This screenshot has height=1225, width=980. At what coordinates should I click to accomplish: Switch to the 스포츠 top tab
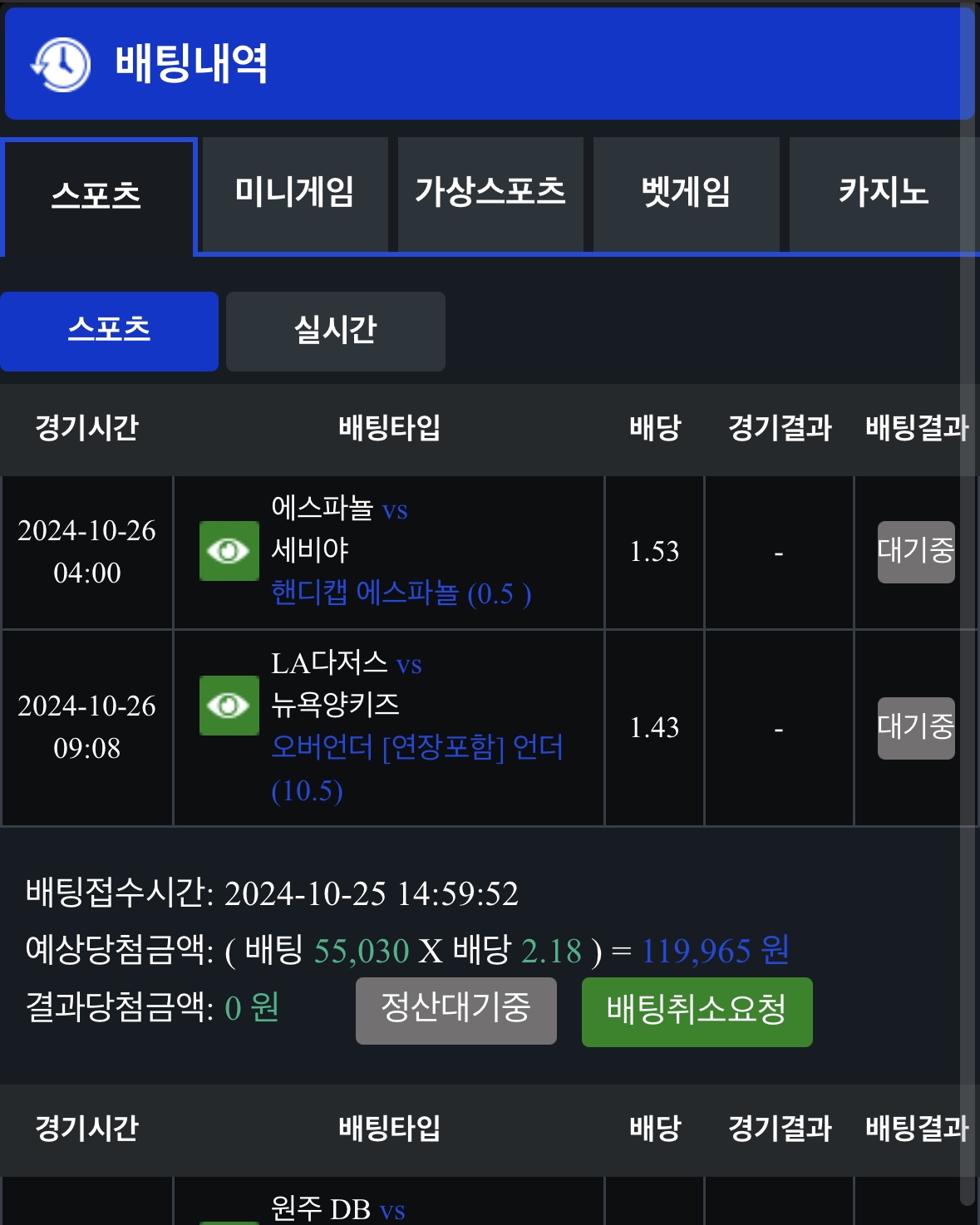coord(97,196)
